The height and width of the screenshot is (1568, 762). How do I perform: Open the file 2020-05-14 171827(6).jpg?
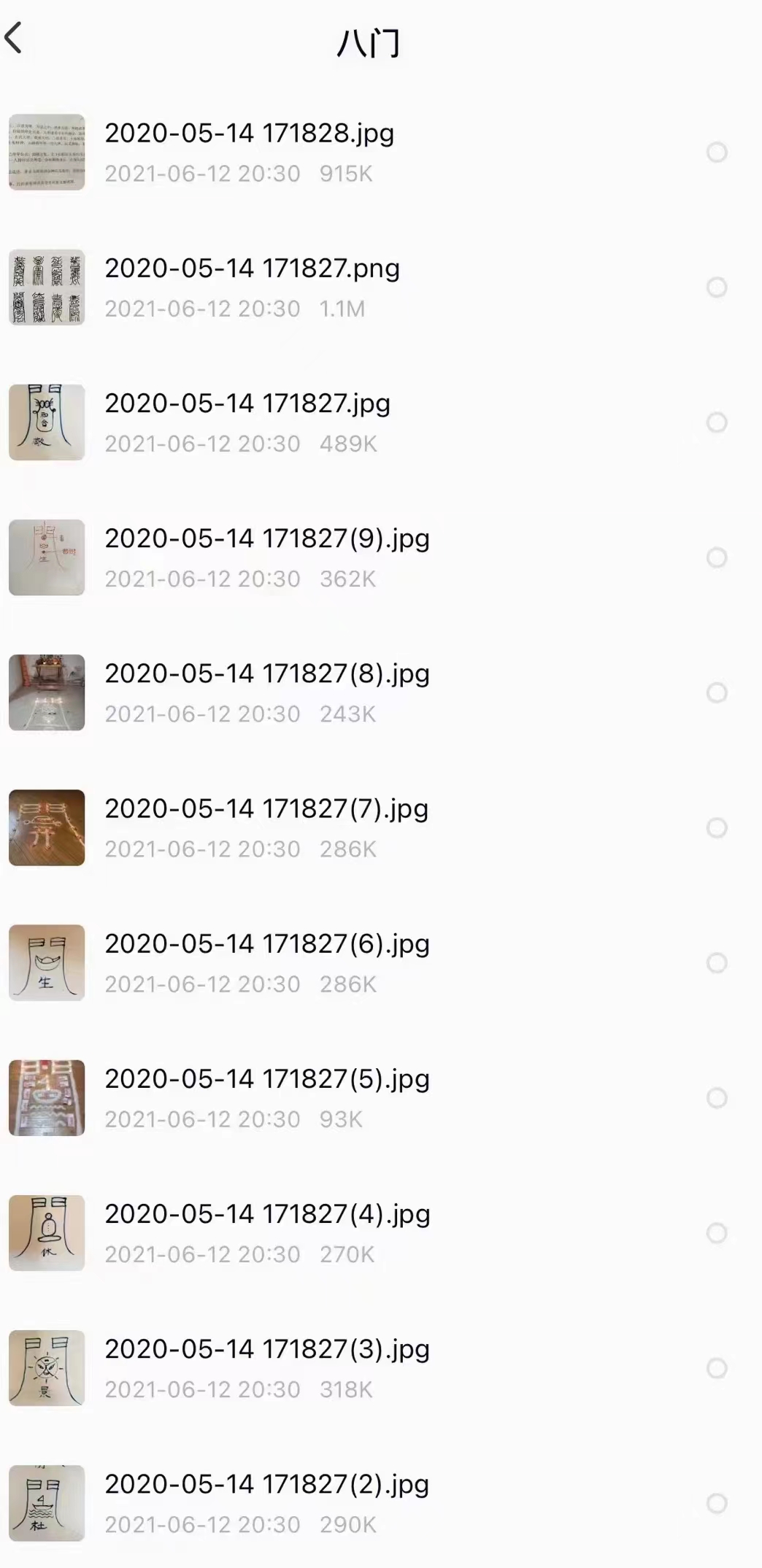coord(267,944)
